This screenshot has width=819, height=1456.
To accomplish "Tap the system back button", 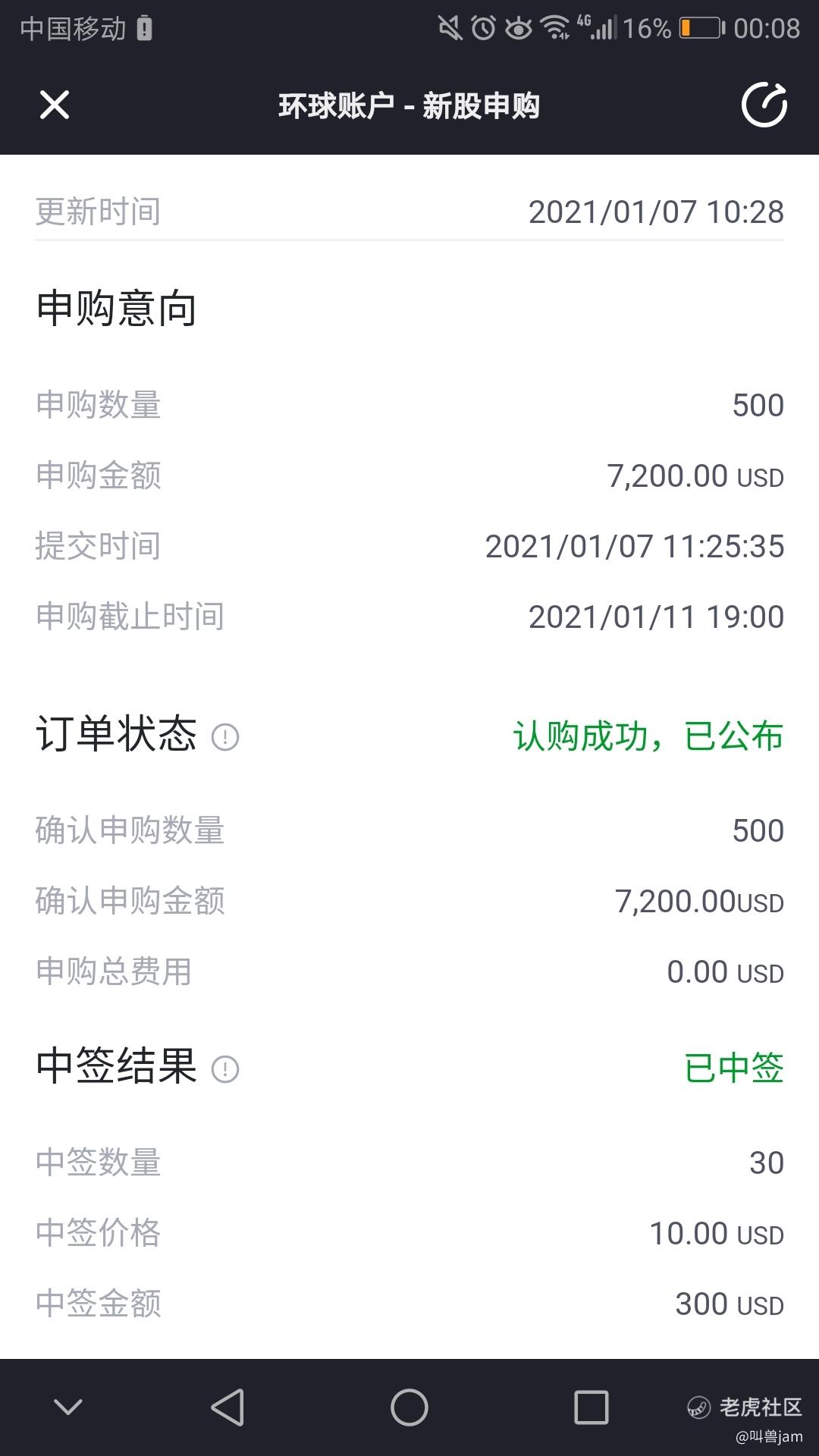I will (227, 1407).
